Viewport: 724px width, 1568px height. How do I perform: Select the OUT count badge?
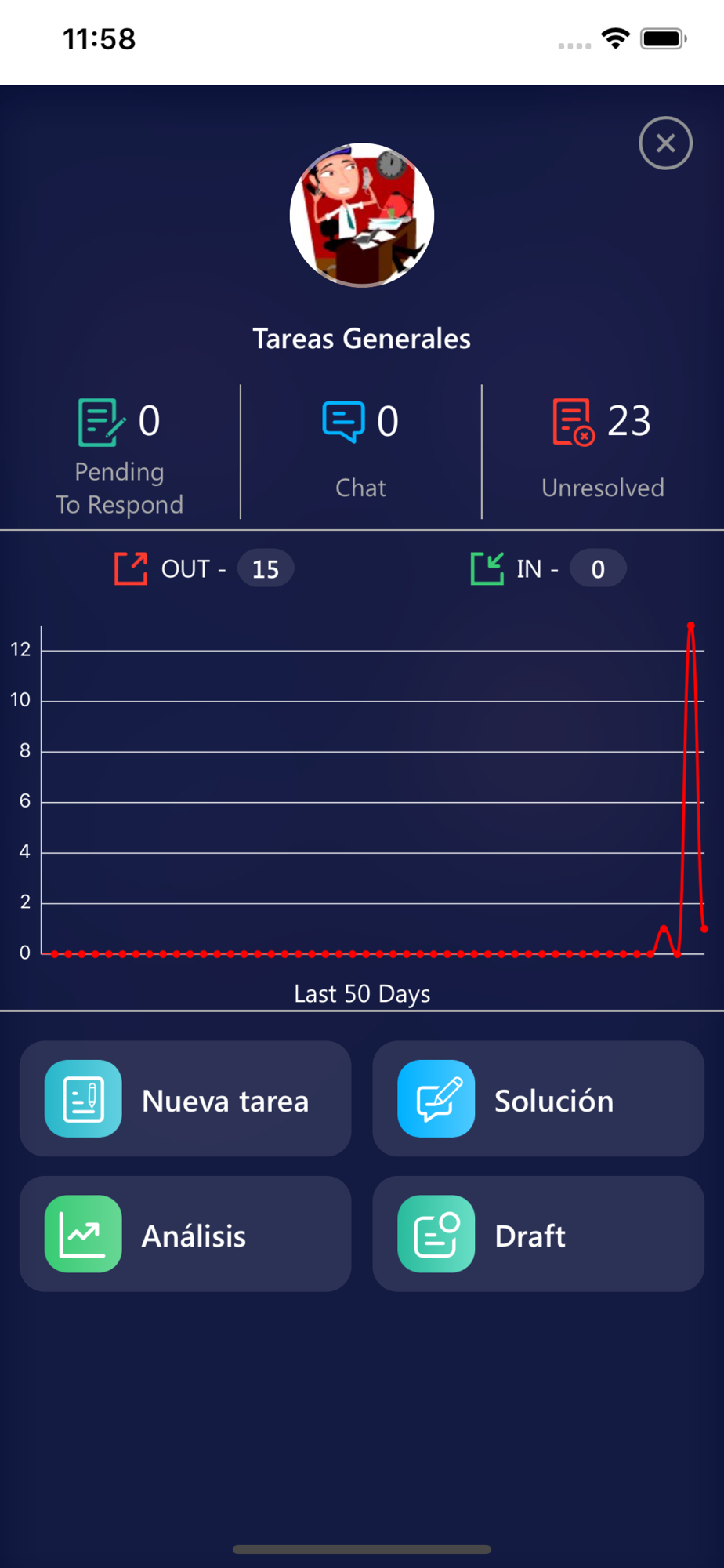pos(266,569)
